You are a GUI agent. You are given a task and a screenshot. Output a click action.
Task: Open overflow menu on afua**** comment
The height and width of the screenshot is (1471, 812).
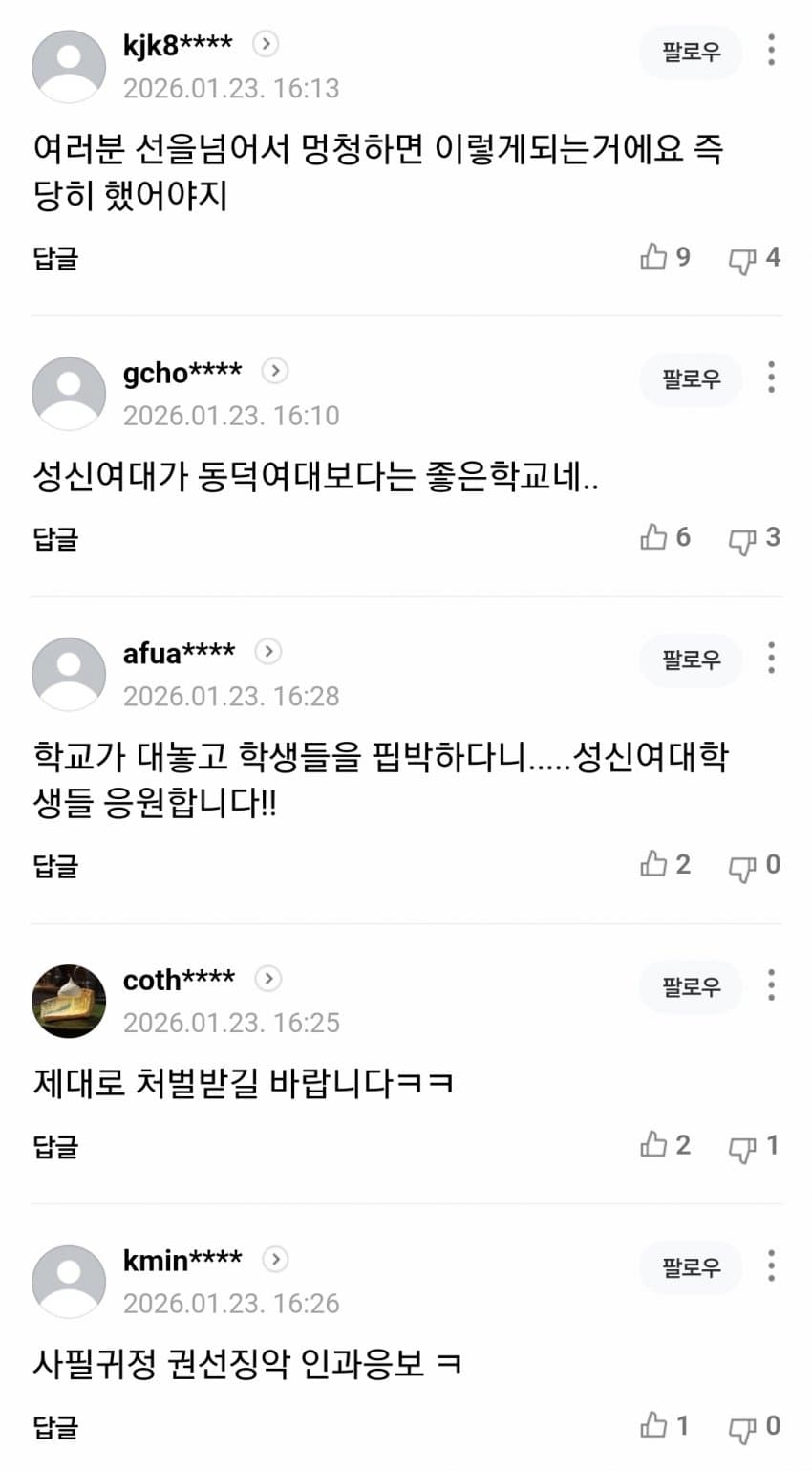tap(771, 658)
